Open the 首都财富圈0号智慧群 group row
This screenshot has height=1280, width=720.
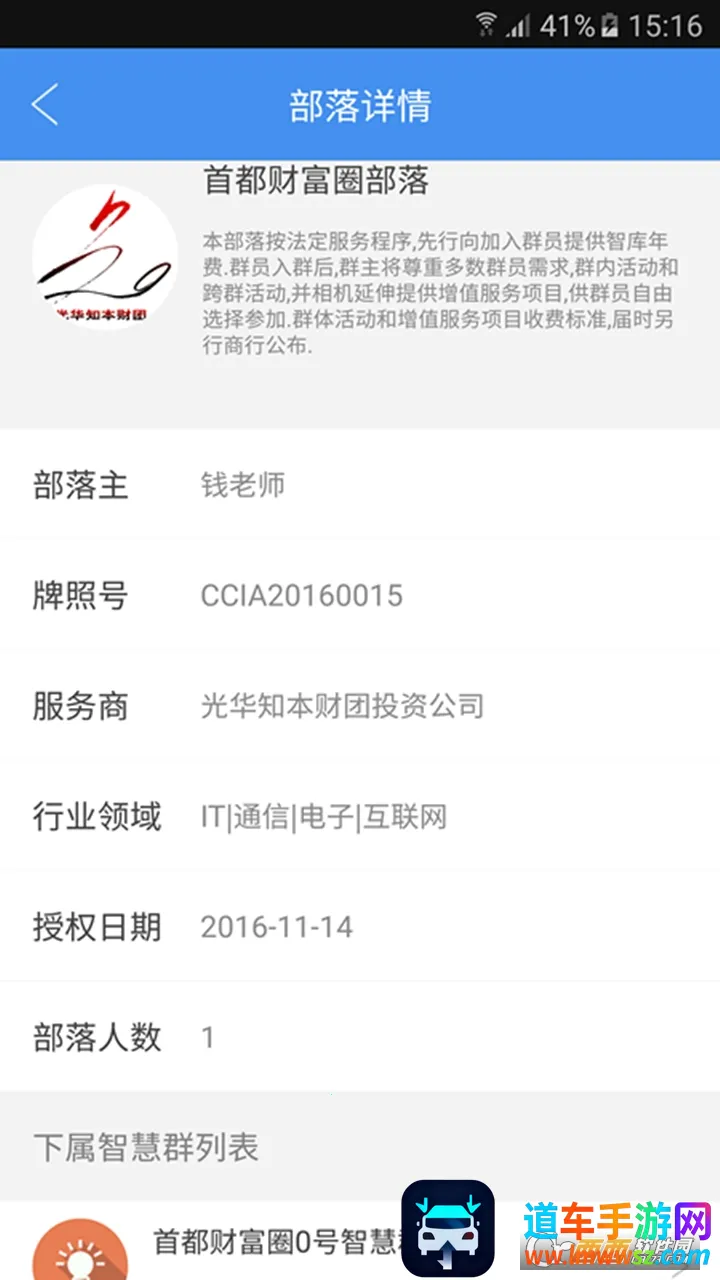coord(270,1242)
